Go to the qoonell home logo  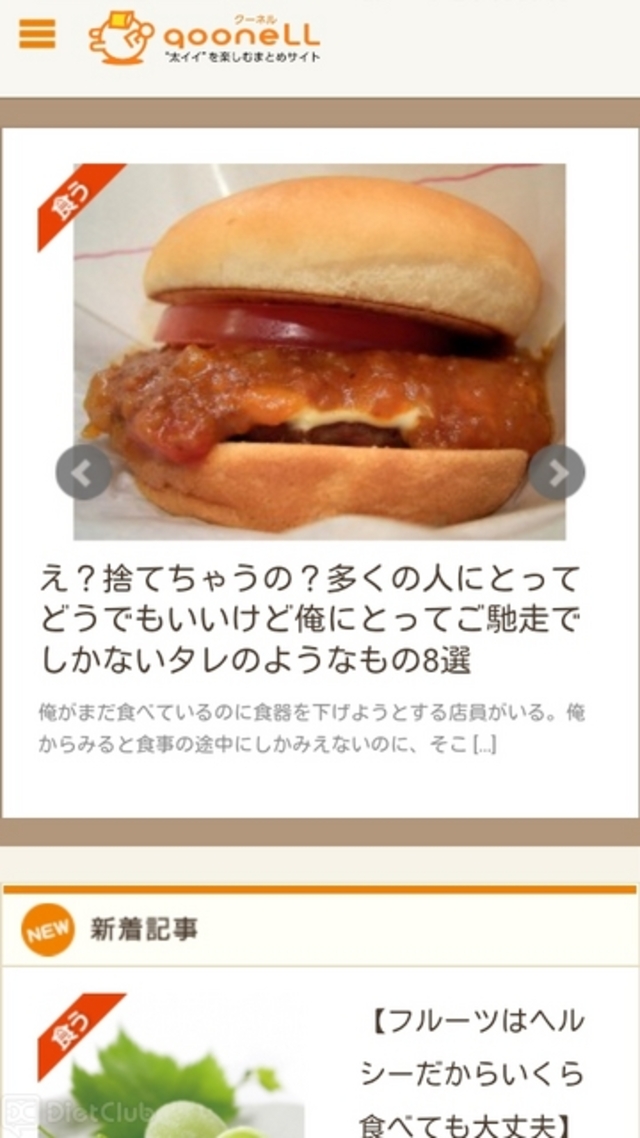coord(205,38)
